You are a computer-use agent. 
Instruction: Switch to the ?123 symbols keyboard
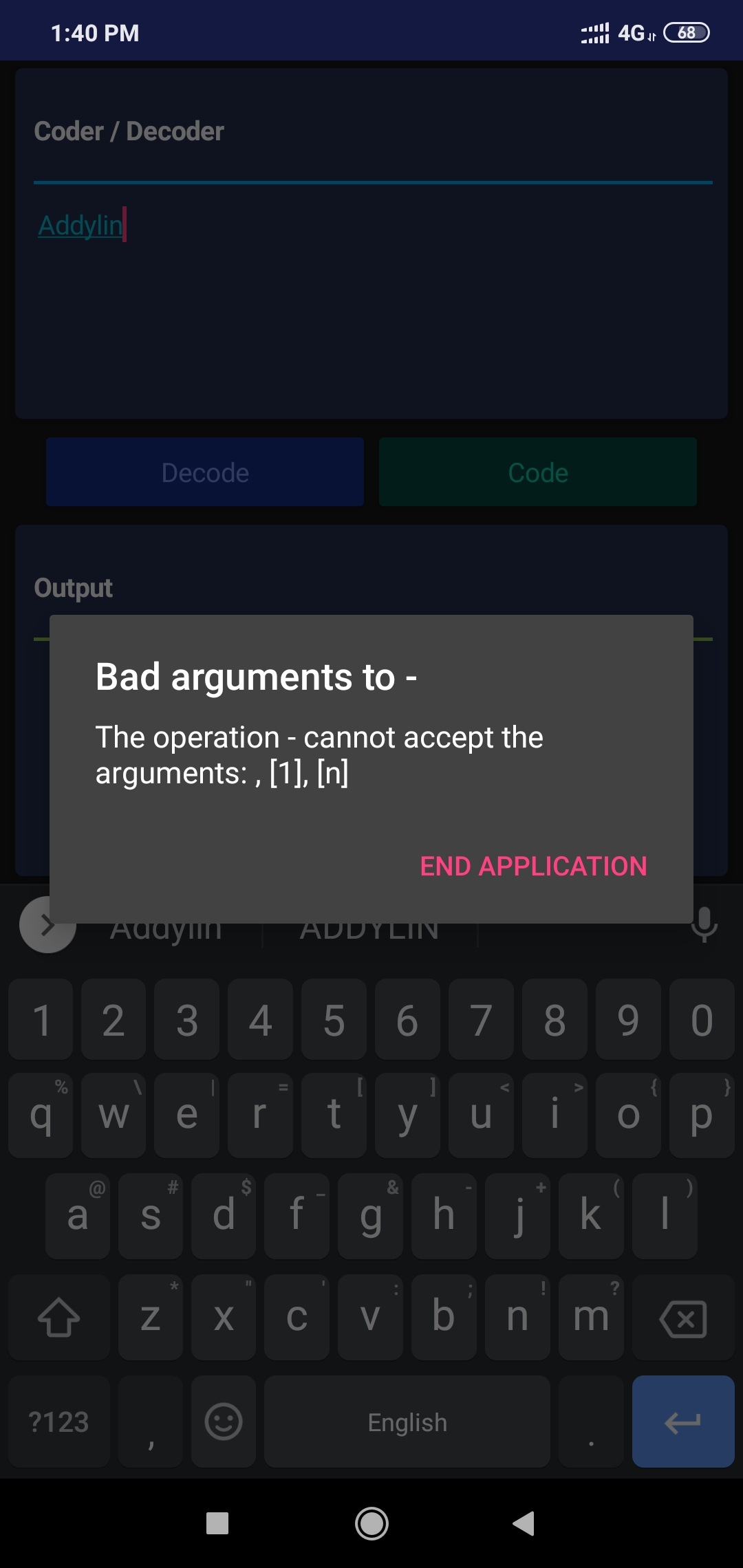point(59,1422)
